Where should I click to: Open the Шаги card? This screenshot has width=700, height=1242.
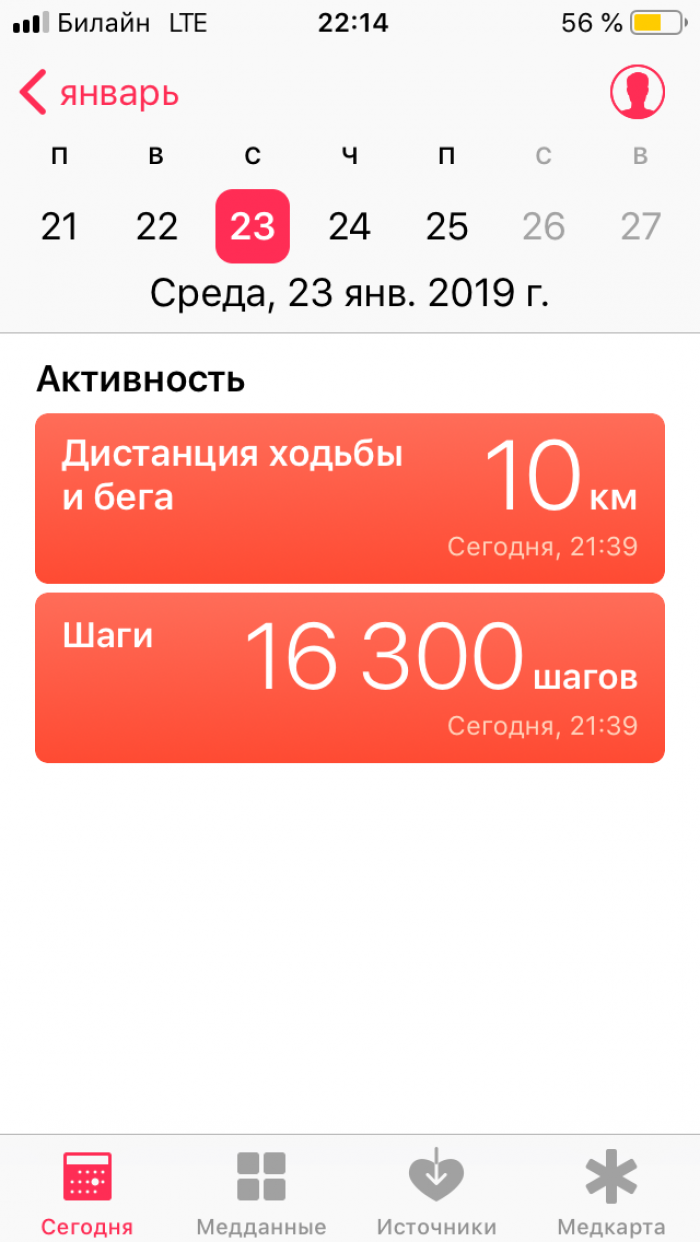point(350,678)
